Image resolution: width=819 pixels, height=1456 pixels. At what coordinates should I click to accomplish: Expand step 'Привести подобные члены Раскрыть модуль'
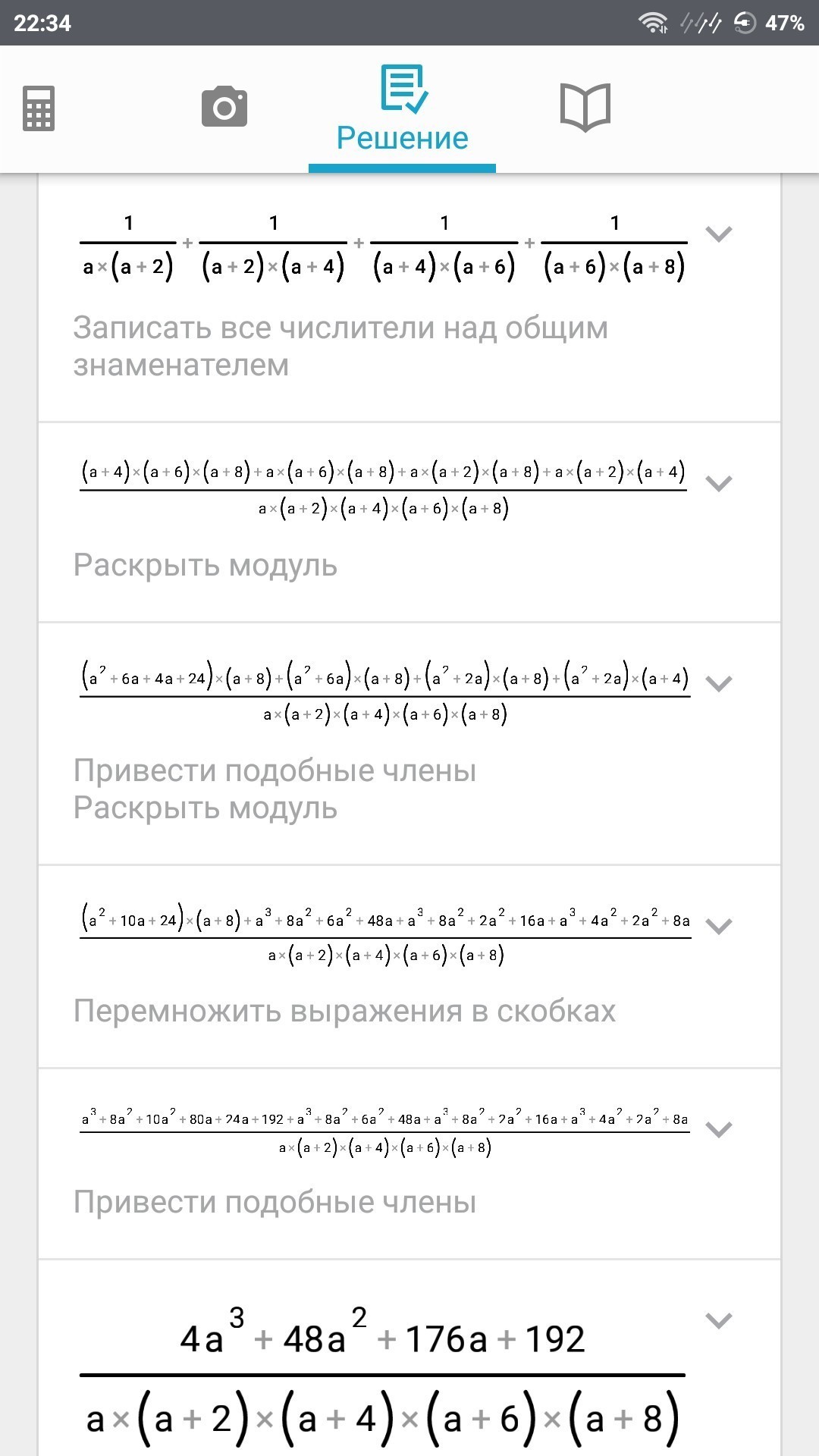point(718,683)
